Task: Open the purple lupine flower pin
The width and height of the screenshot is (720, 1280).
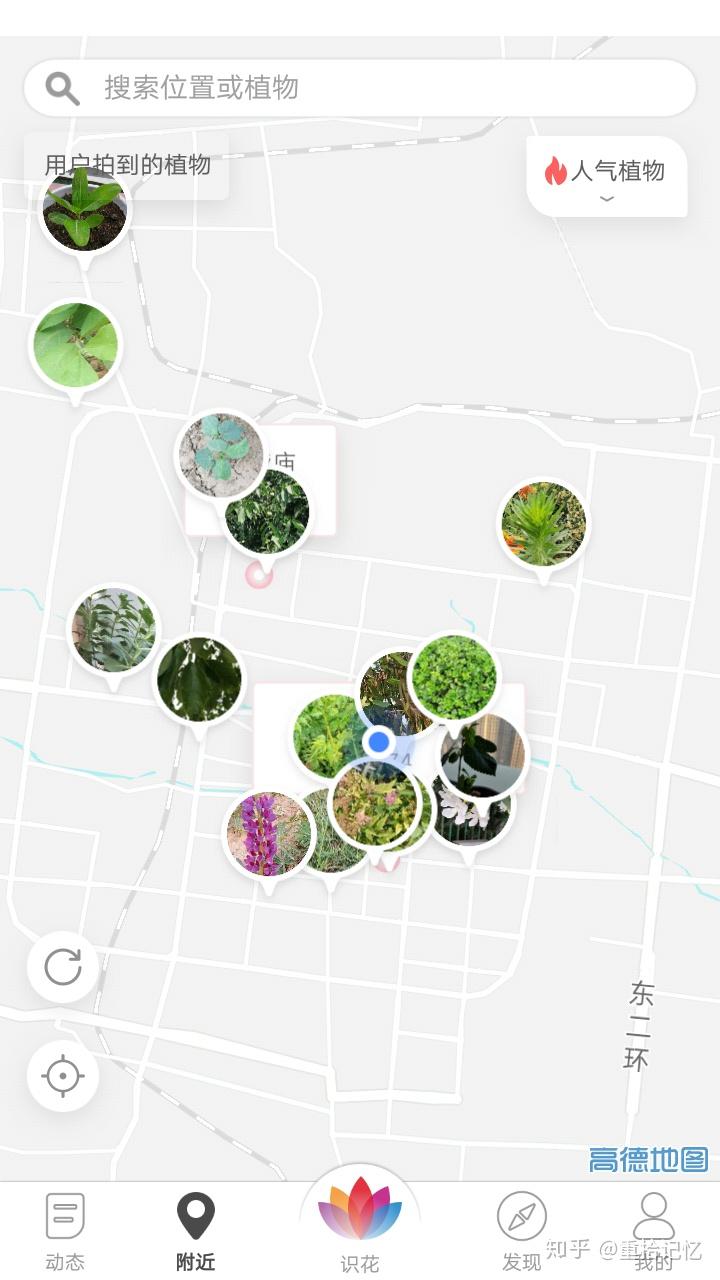Action: 266,833
